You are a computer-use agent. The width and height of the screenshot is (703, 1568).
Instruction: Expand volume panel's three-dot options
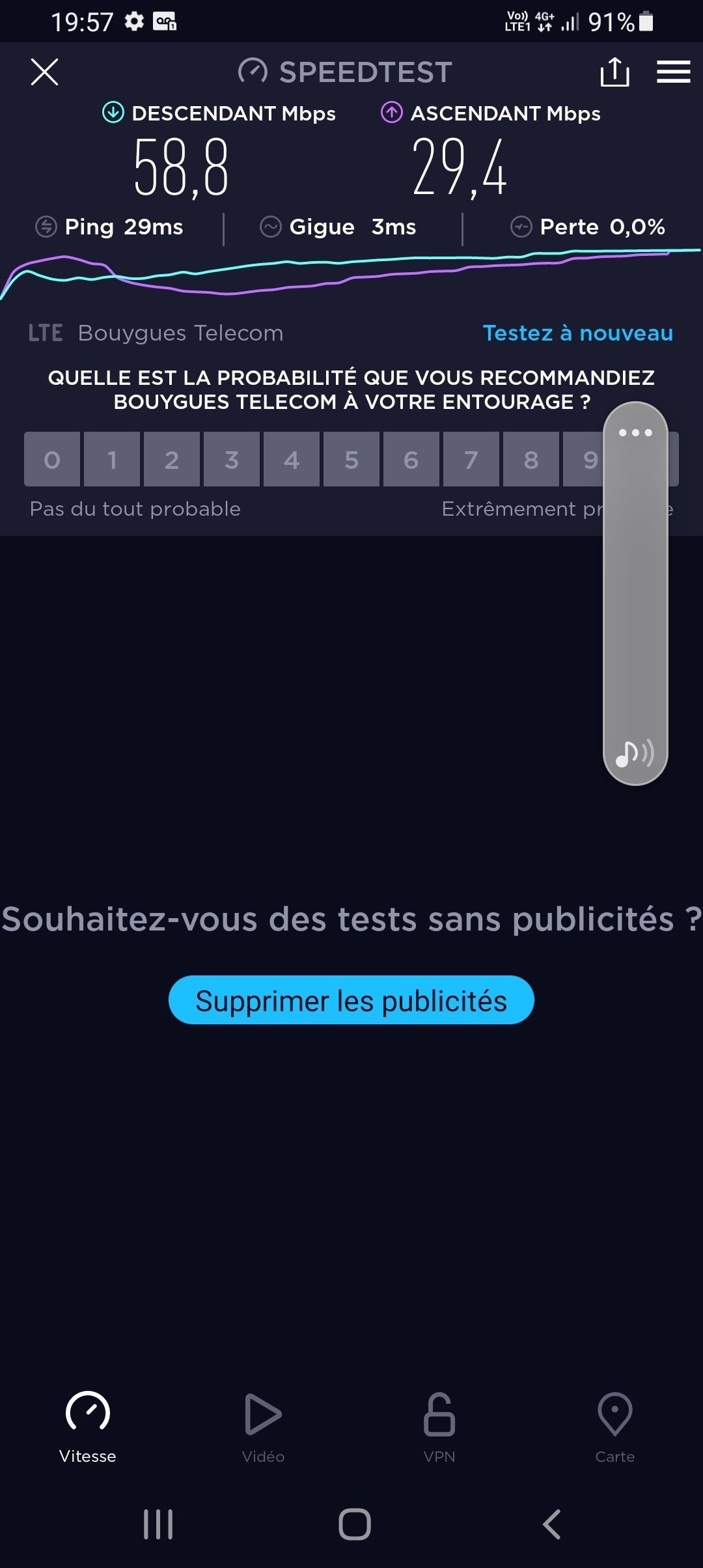635,432
